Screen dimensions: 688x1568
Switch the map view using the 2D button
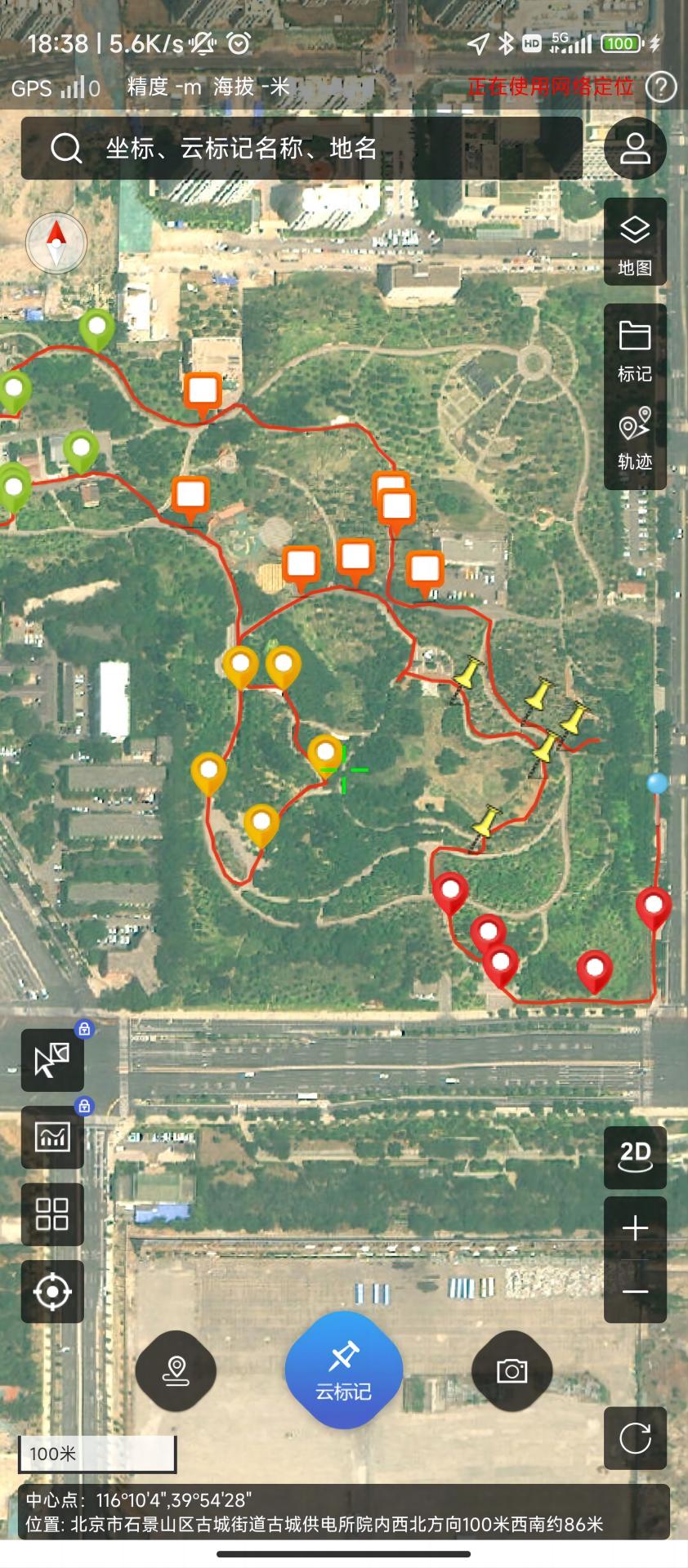(635, 1157)
